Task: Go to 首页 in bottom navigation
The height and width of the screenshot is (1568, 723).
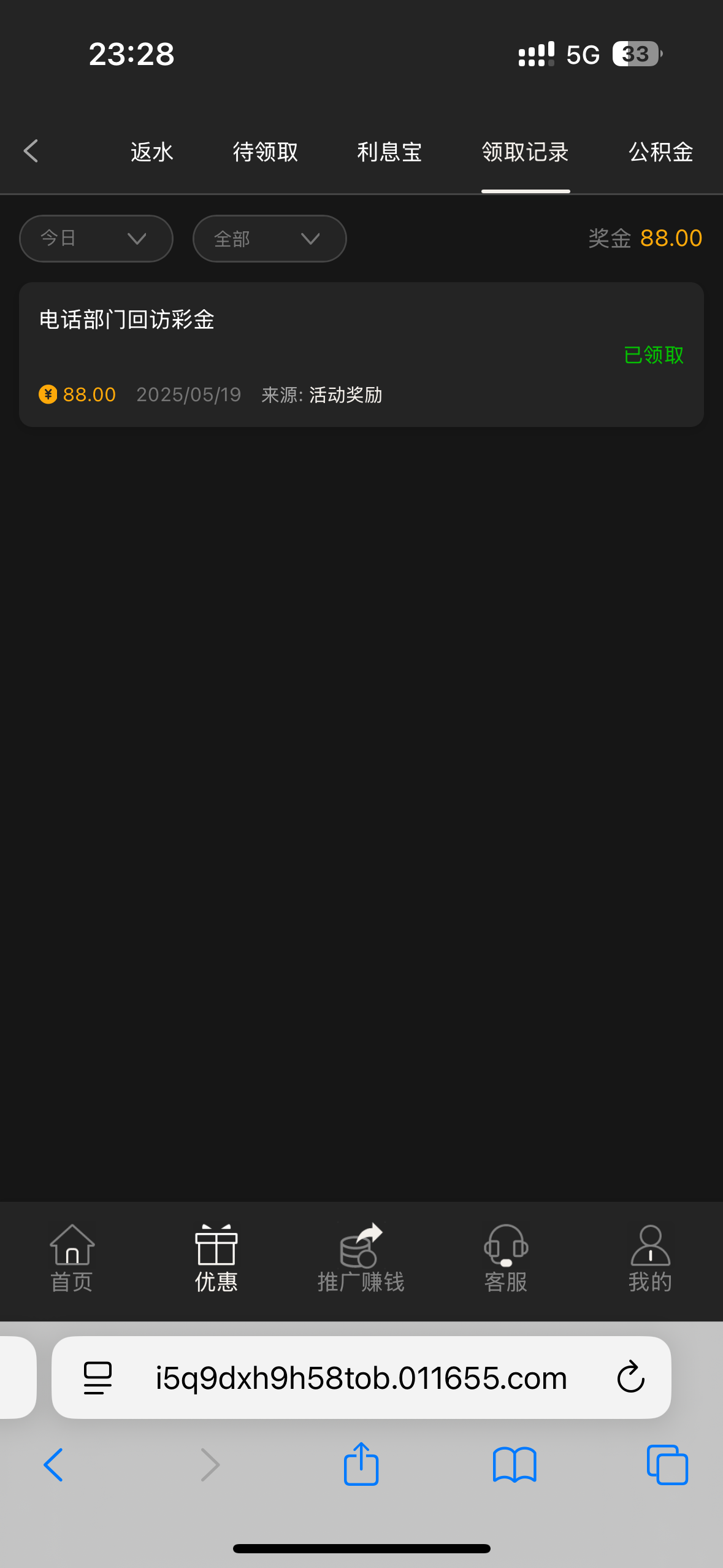Action: click(72, 1259)
